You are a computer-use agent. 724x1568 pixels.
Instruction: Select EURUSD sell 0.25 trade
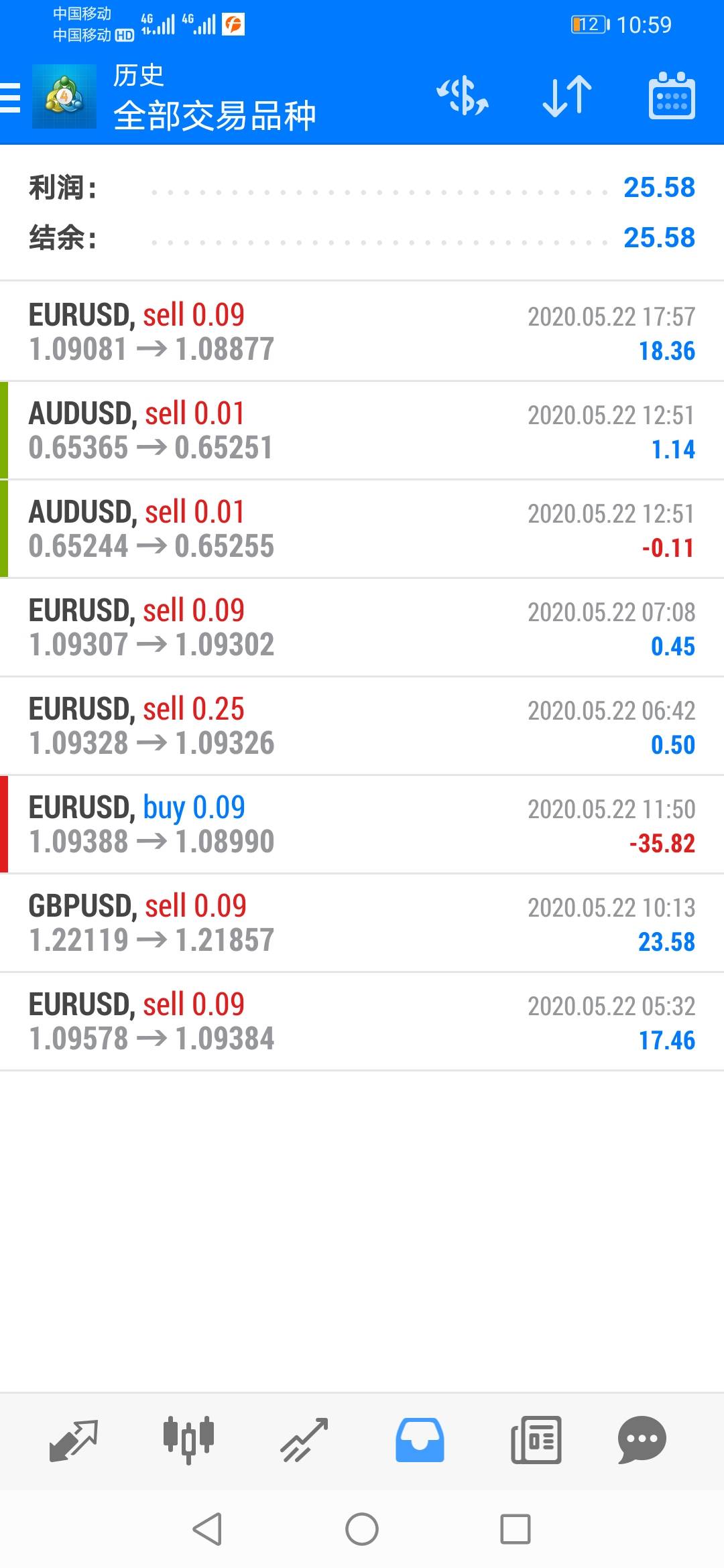tap(362, 726)
